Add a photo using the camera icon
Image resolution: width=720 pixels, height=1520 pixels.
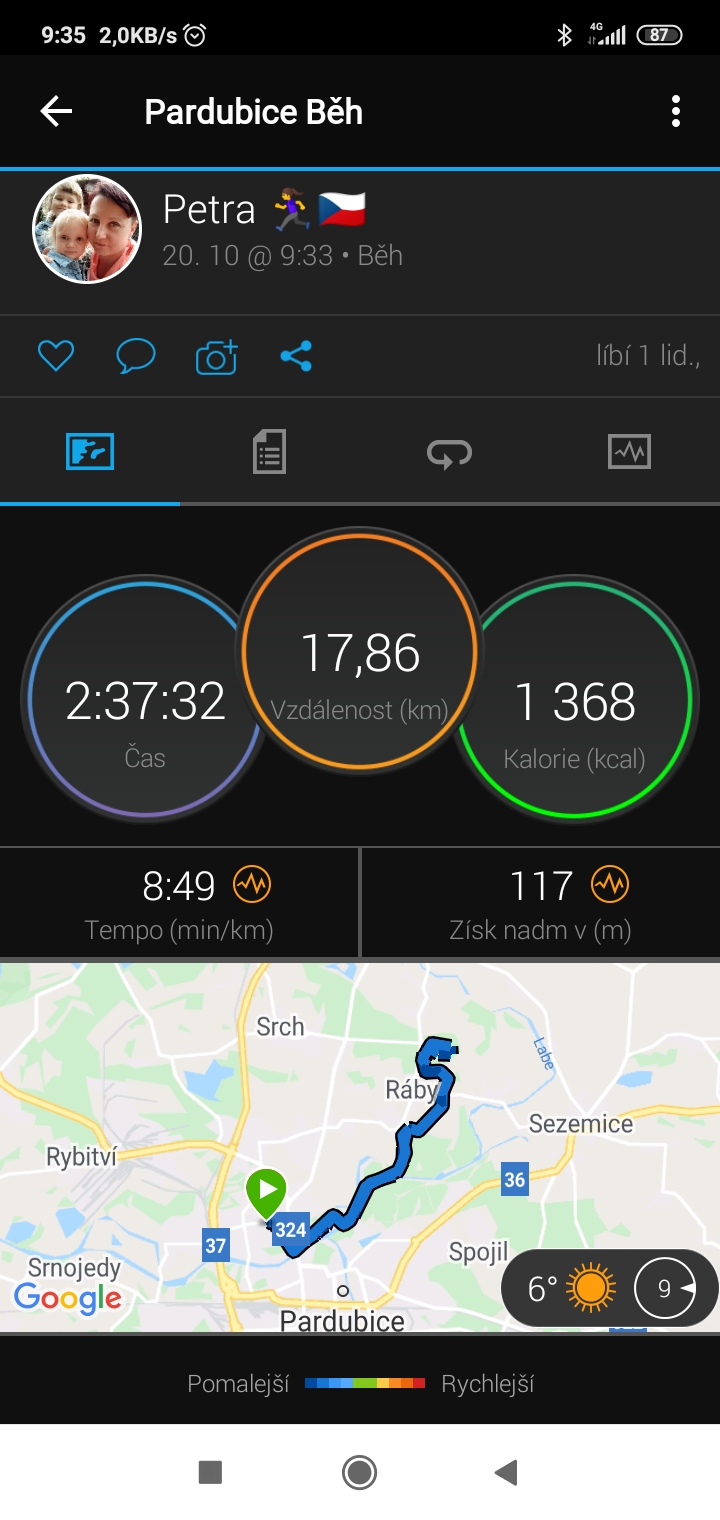click(x=217, y=356)
